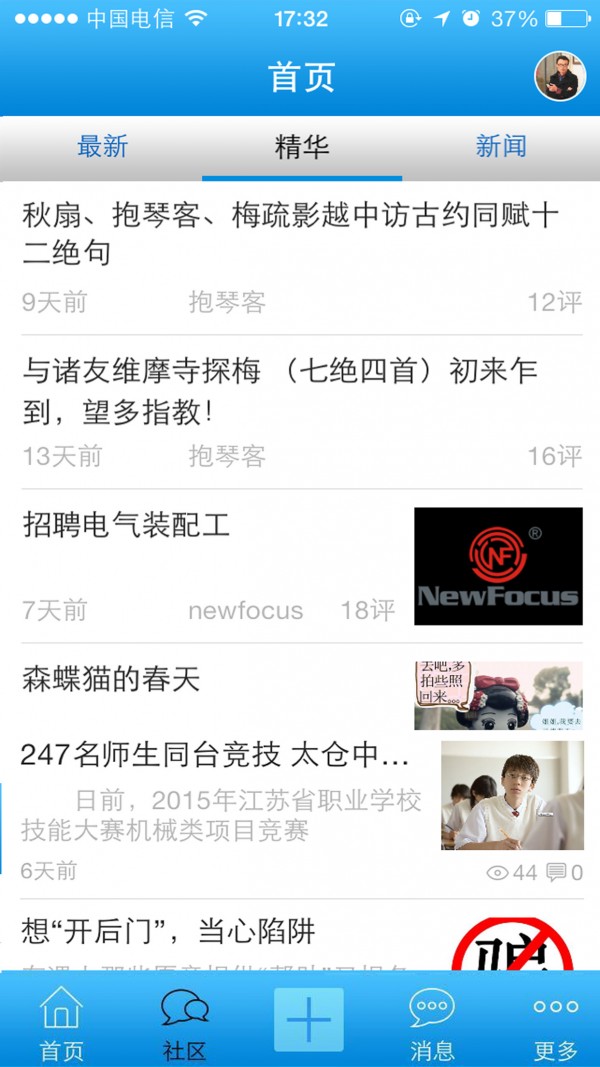Image resolution: width=600 pixels, height=1067 pixels.
Task: Open the article 想“开后门”，当心陷阱
Action: pyautogui.click(x=168, y=932)
